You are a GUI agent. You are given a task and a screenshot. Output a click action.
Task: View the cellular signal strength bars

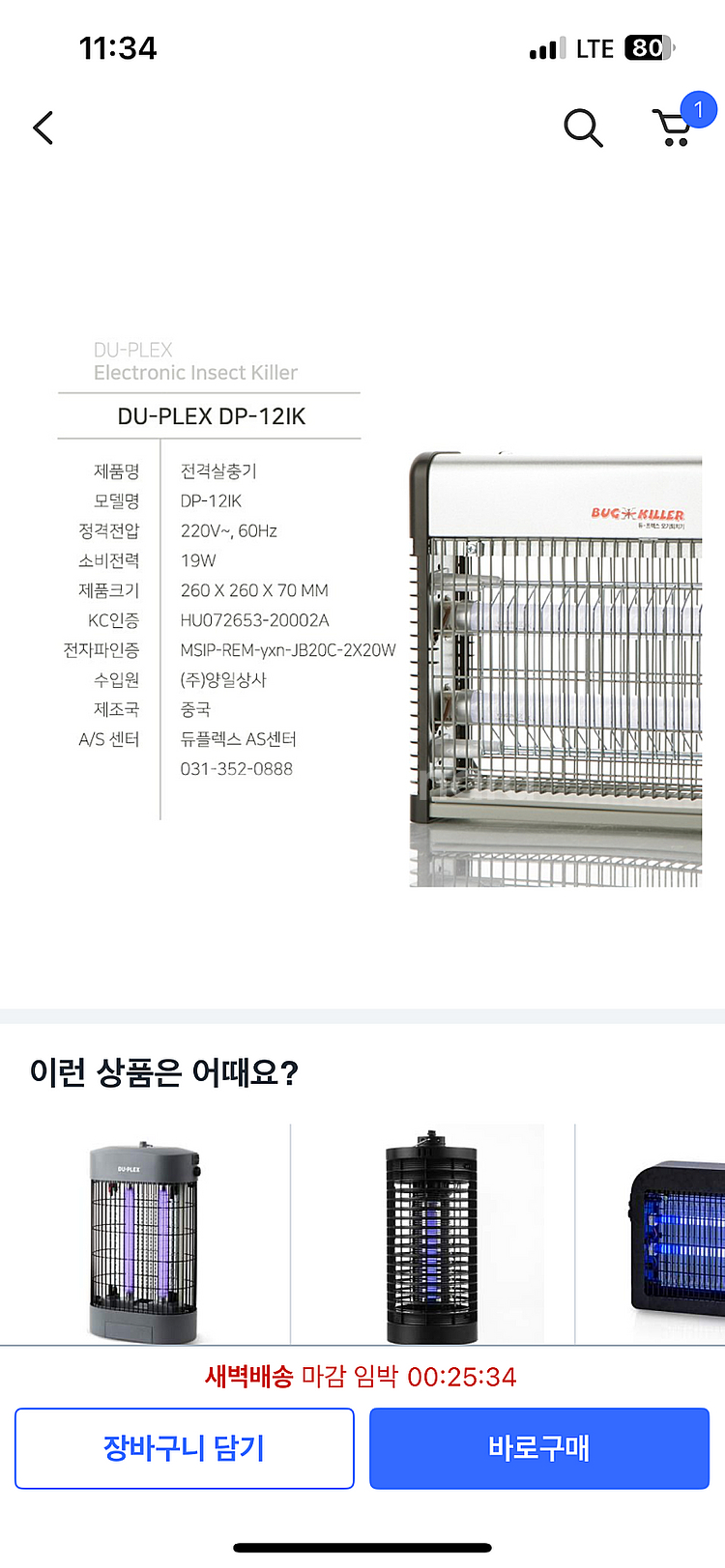click(x=545, y=47)
